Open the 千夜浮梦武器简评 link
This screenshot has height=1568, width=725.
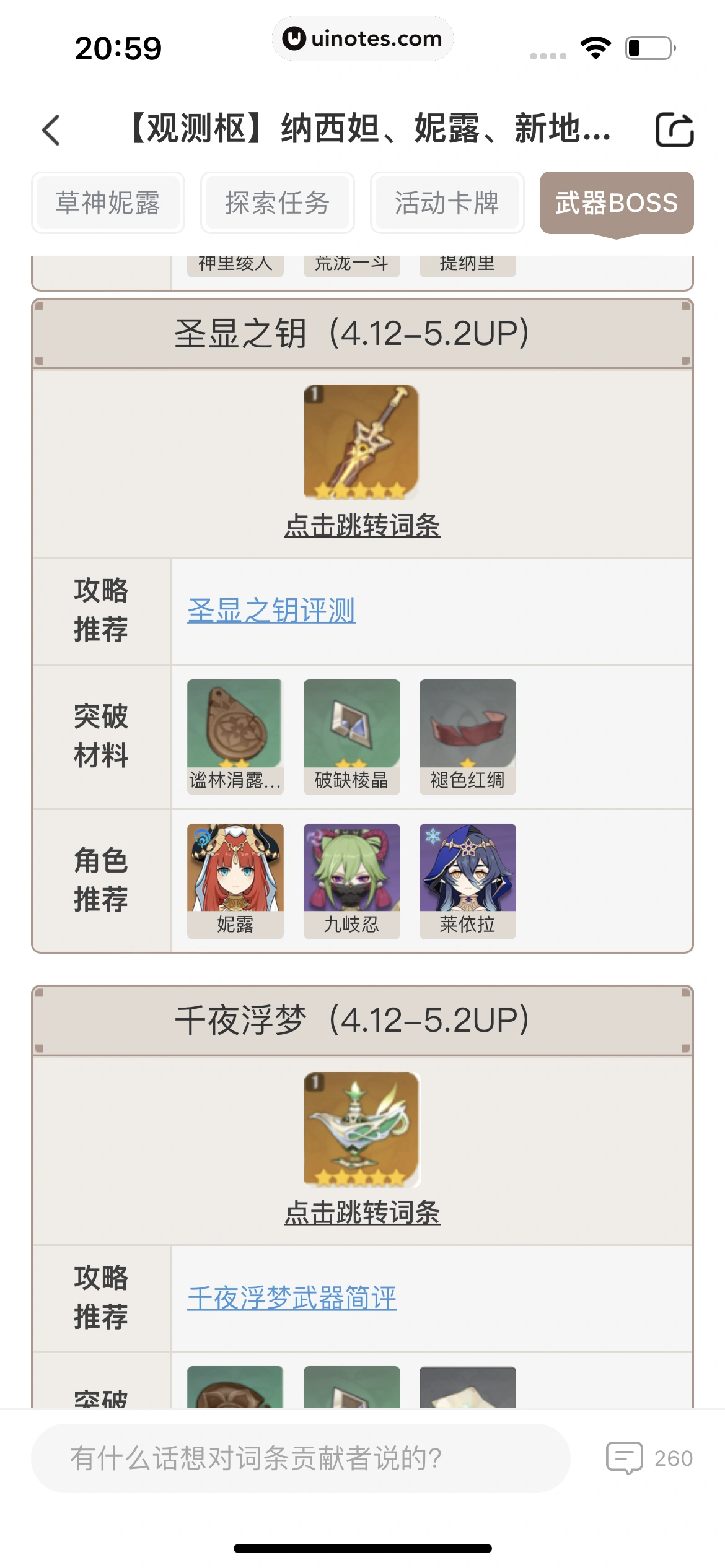click(x=292, y=1298)
